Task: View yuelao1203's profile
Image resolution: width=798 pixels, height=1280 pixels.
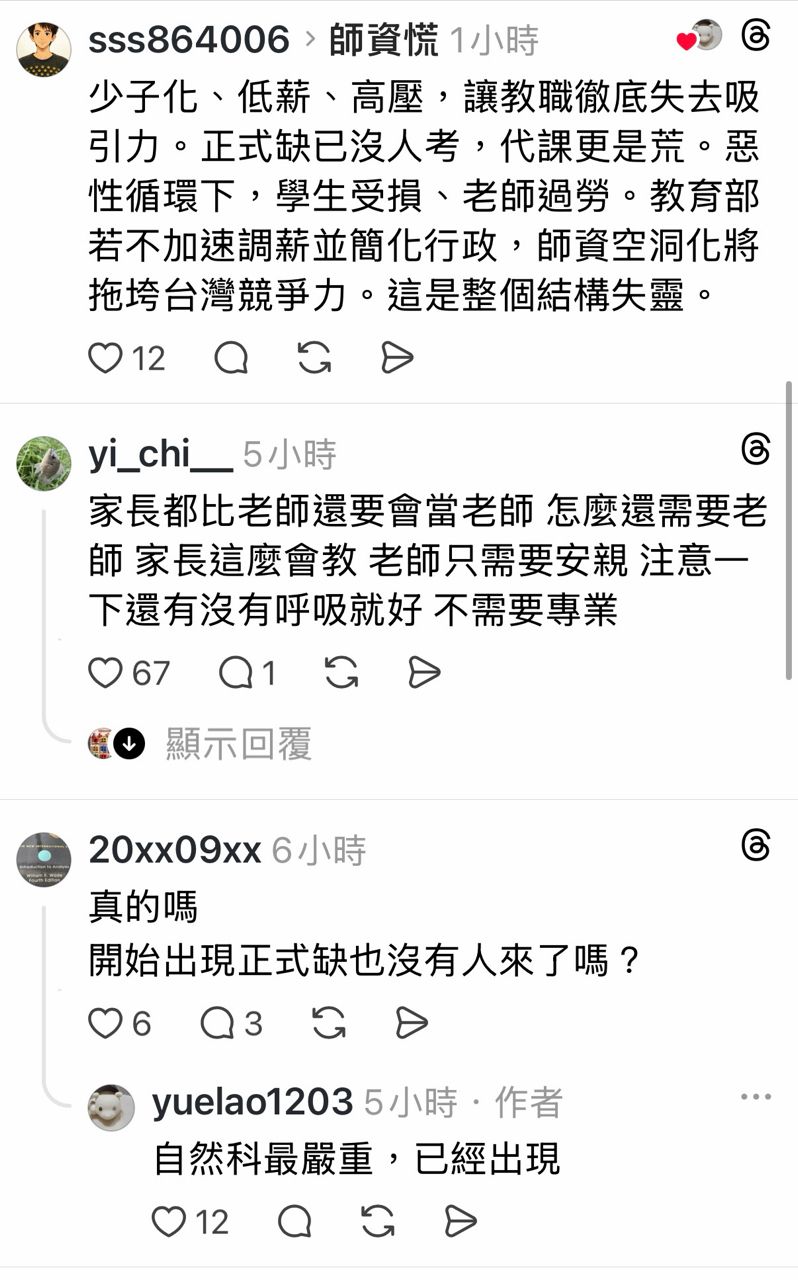Action: 251,1103
